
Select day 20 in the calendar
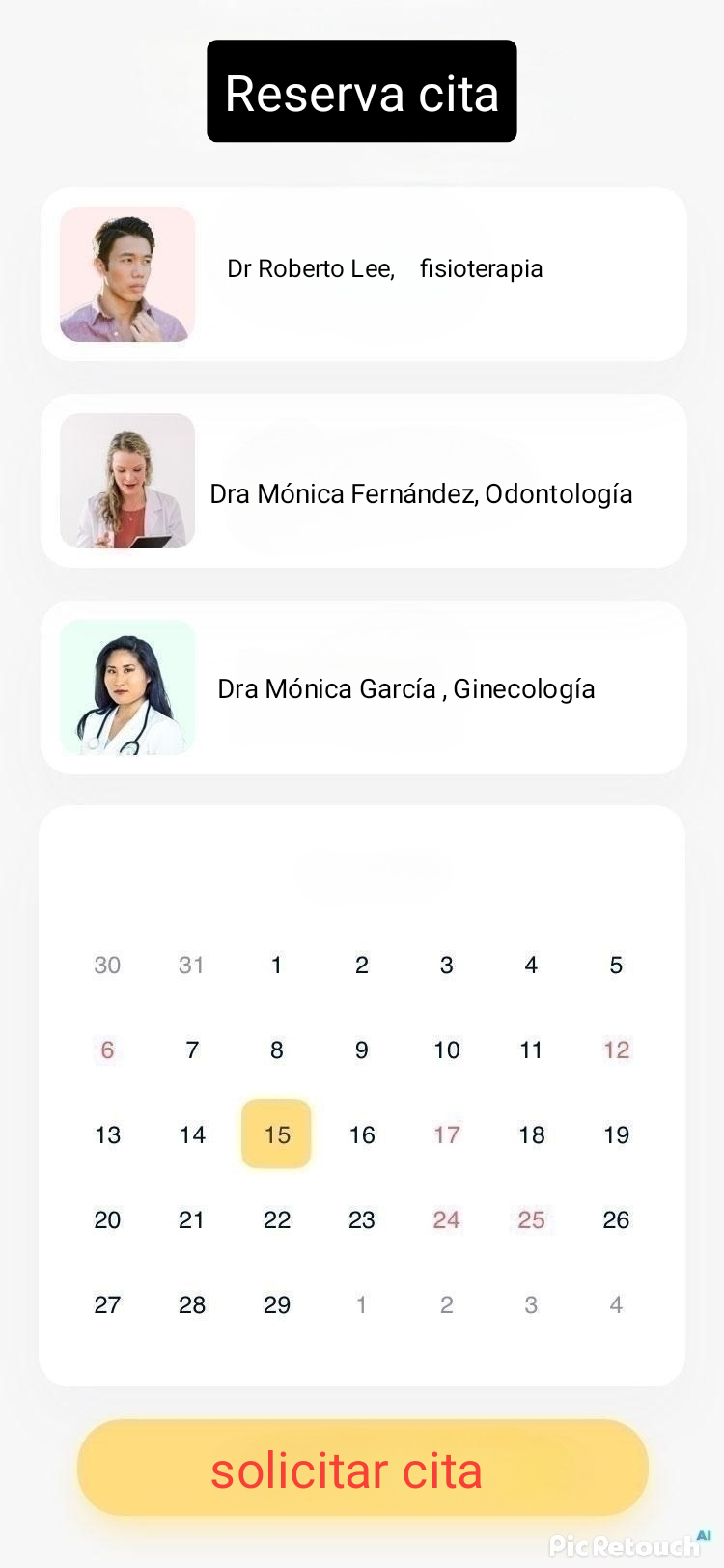coord(107,1219)
